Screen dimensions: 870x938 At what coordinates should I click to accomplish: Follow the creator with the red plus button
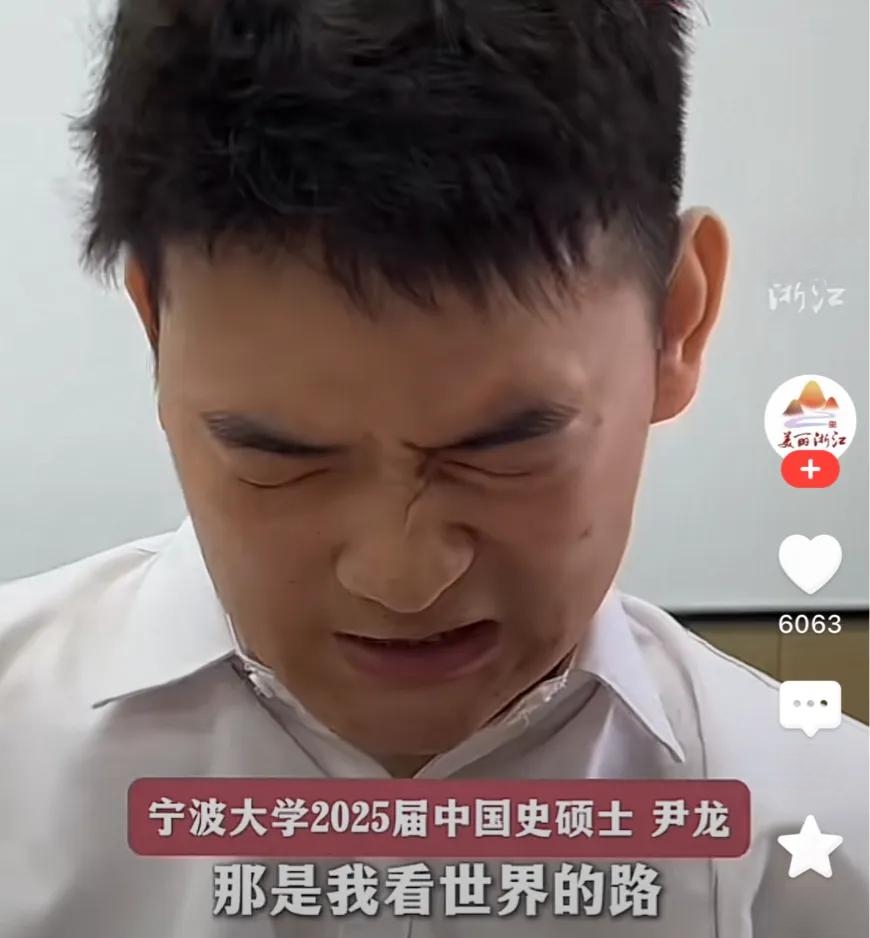pyautogui.click(x=810, y=468)
